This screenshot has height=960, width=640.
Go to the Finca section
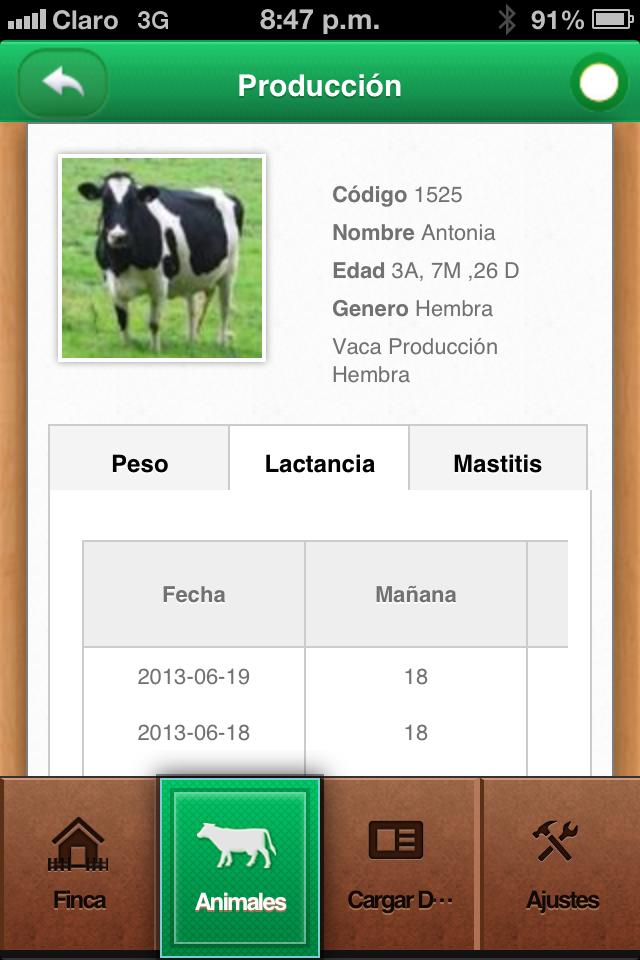[79, 865]
